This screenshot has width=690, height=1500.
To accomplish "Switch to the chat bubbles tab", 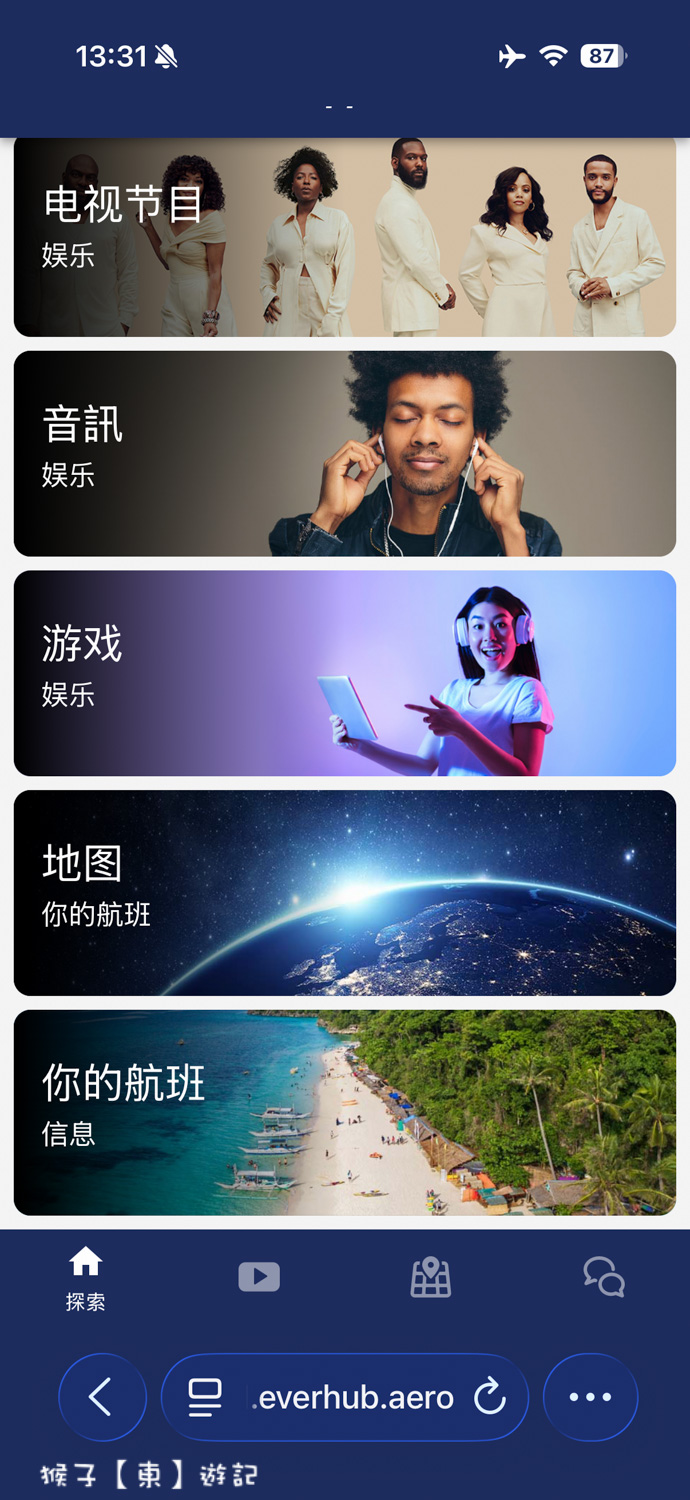I will [x=604, y=1277].
